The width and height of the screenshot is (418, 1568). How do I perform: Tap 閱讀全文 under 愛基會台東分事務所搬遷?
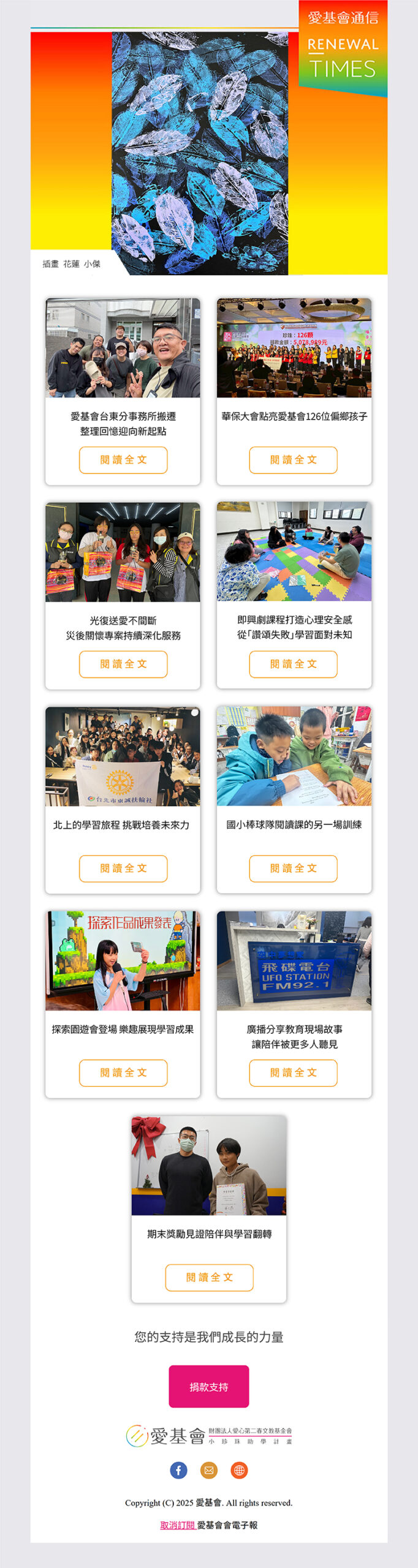tap(123, 460)
